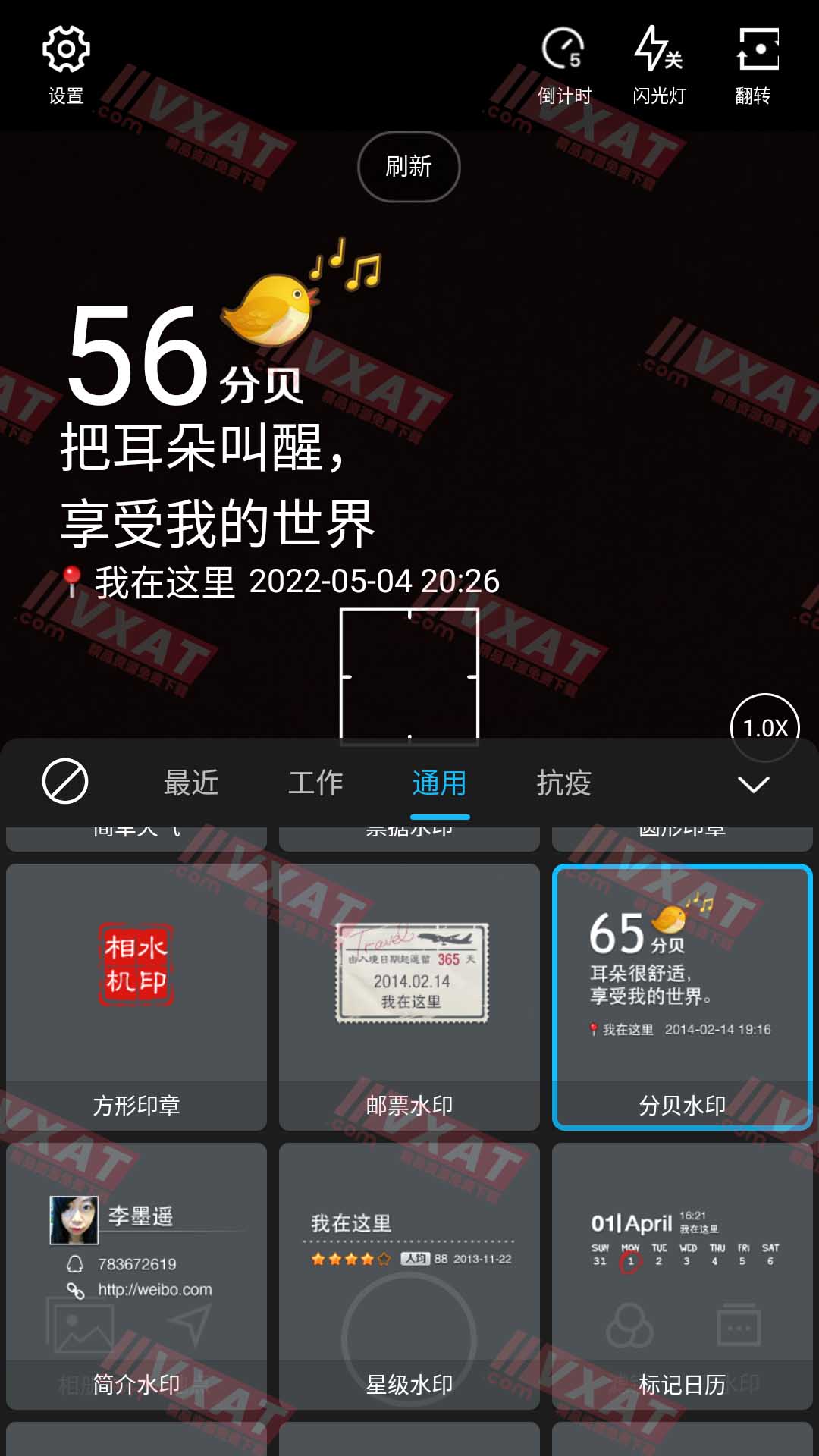Viewport: 819px width, 1456px height.
Task: Pick the 简介水印 watermark
Action: pos(136,1276)
